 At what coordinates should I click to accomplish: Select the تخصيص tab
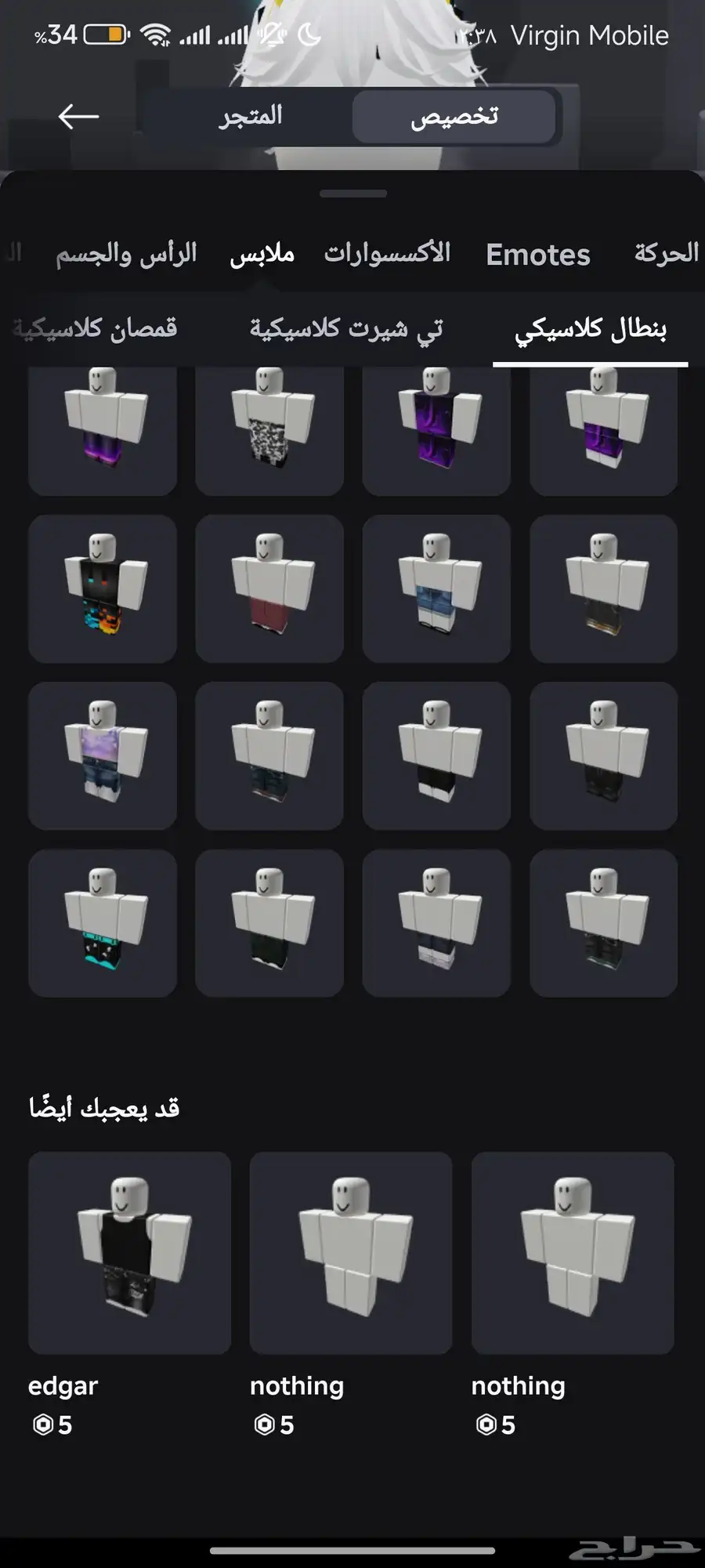point(454,117)
